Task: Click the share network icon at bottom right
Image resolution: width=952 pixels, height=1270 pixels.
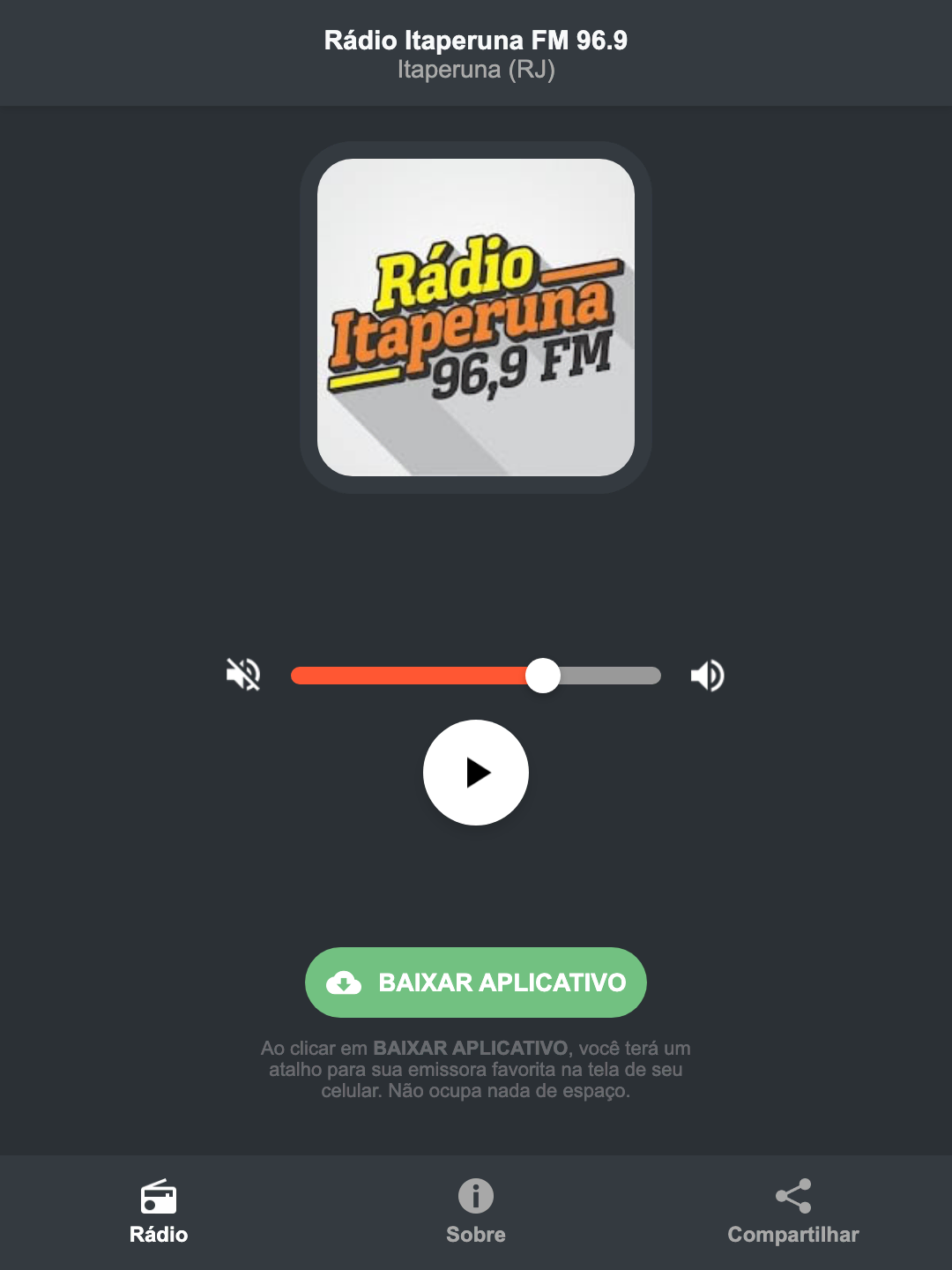Action: click(x=792, y=1196)
